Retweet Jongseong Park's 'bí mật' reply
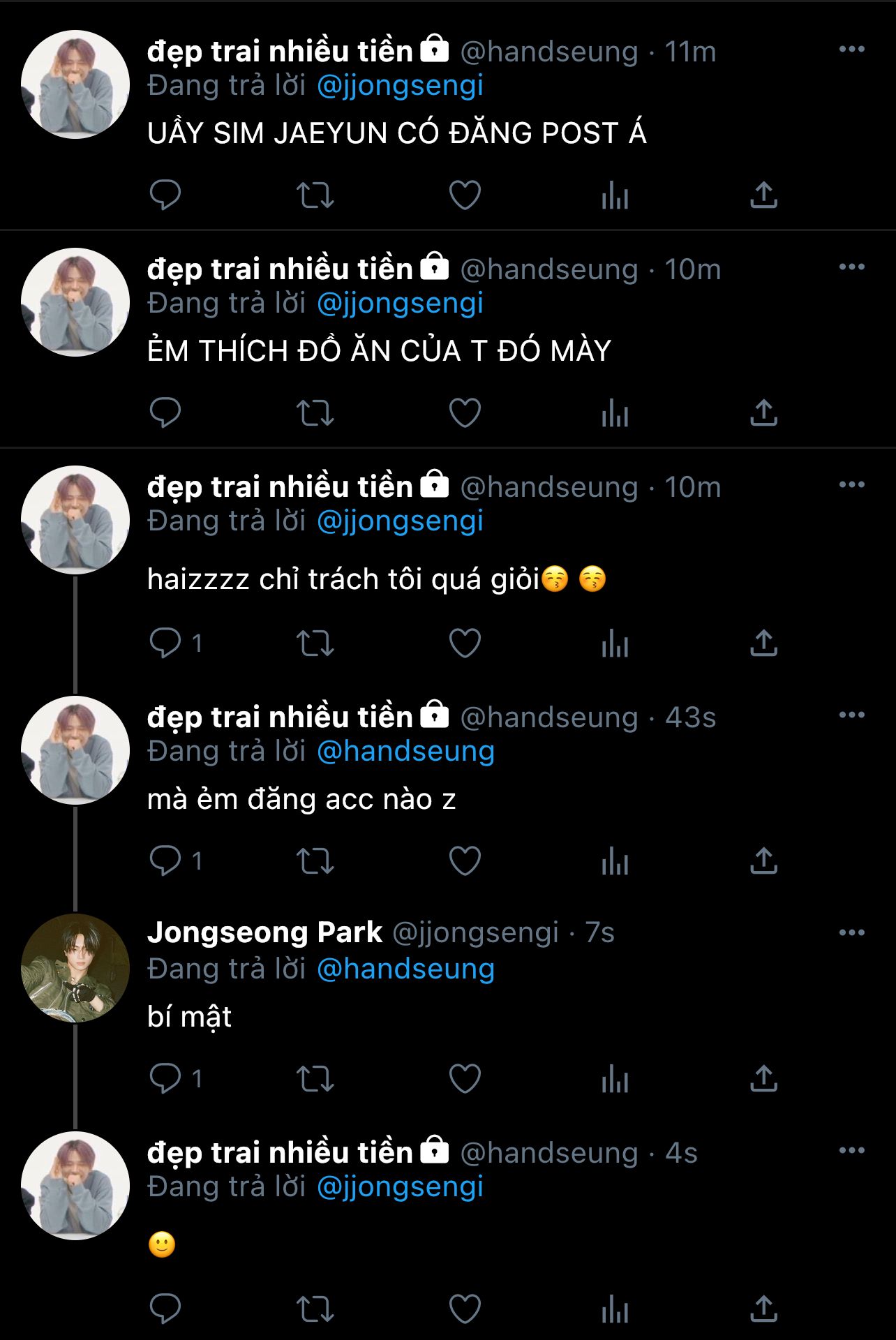The height and width of the screenshot is (1340, 896). click(315, 1079)
